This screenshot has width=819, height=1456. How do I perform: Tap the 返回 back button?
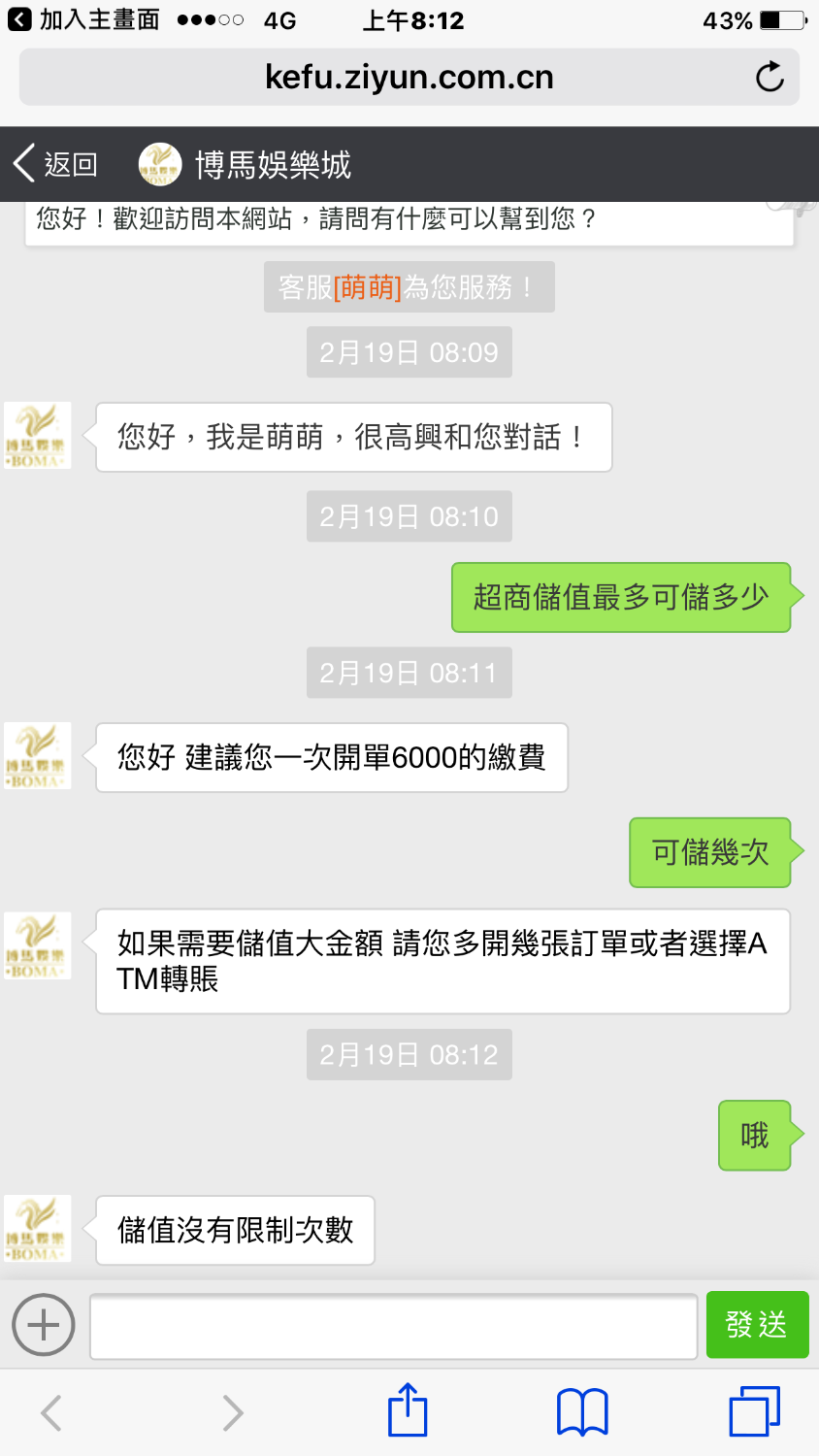point(55,164)
